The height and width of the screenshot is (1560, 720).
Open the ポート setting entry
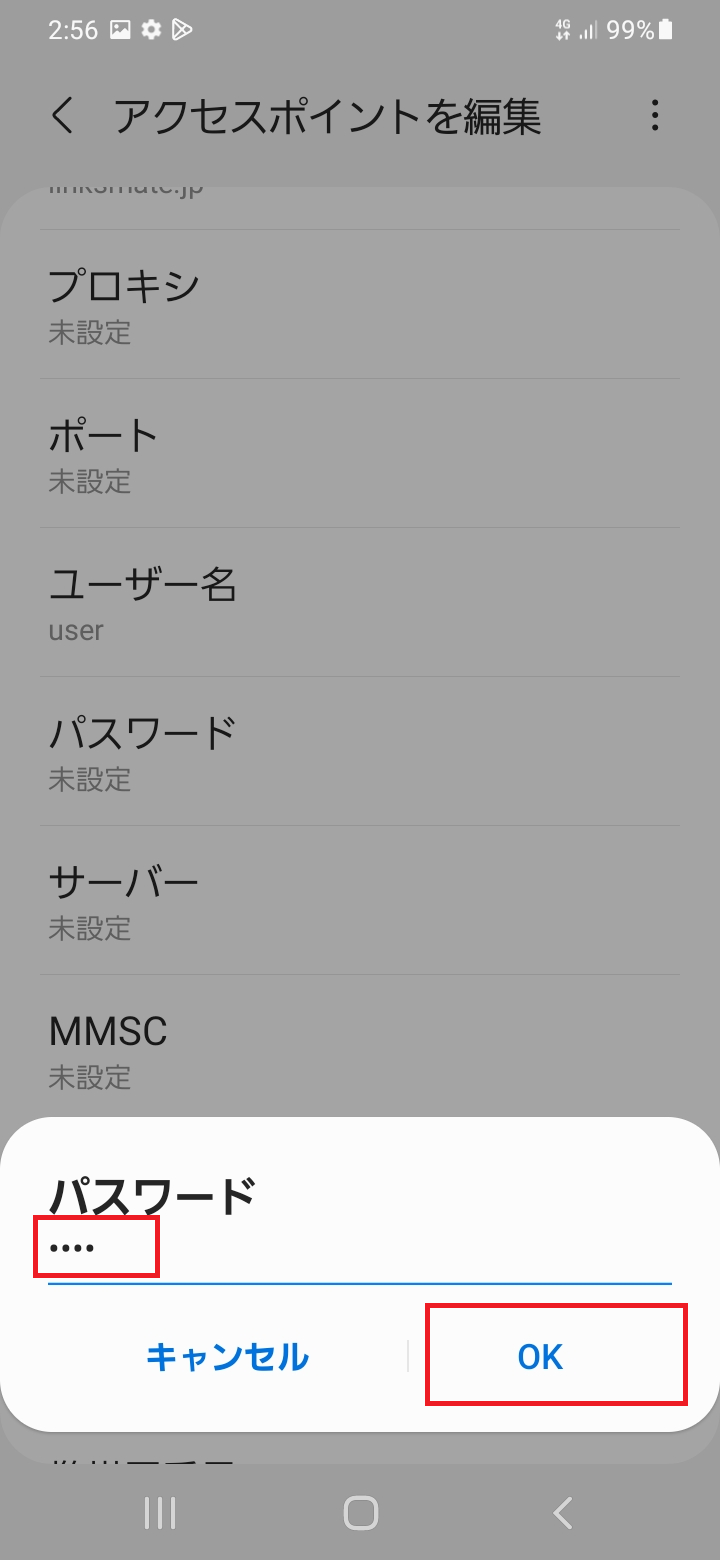coord(360,455)
